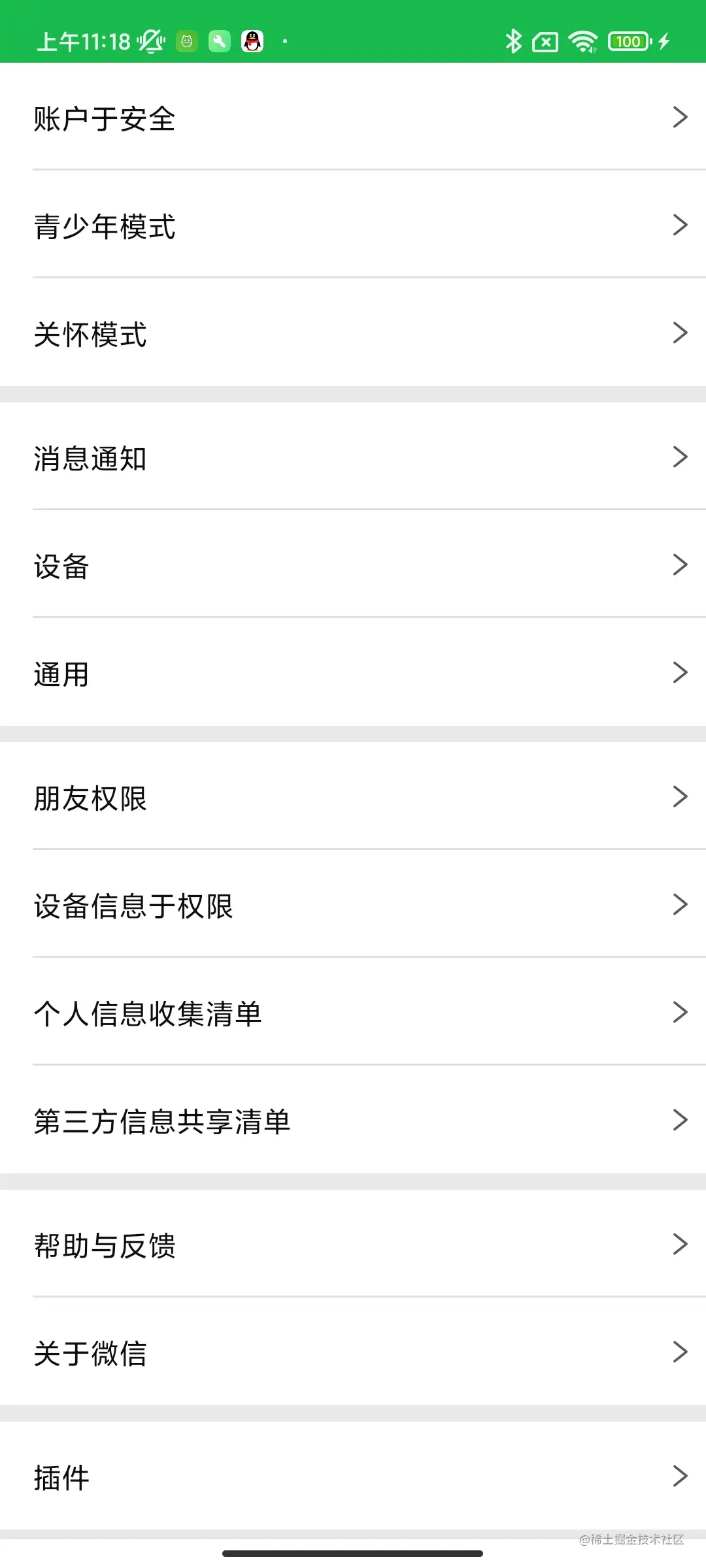Open the 插件 row
Viewport: 706px width, 1568px height.
tap(353, 1477)
